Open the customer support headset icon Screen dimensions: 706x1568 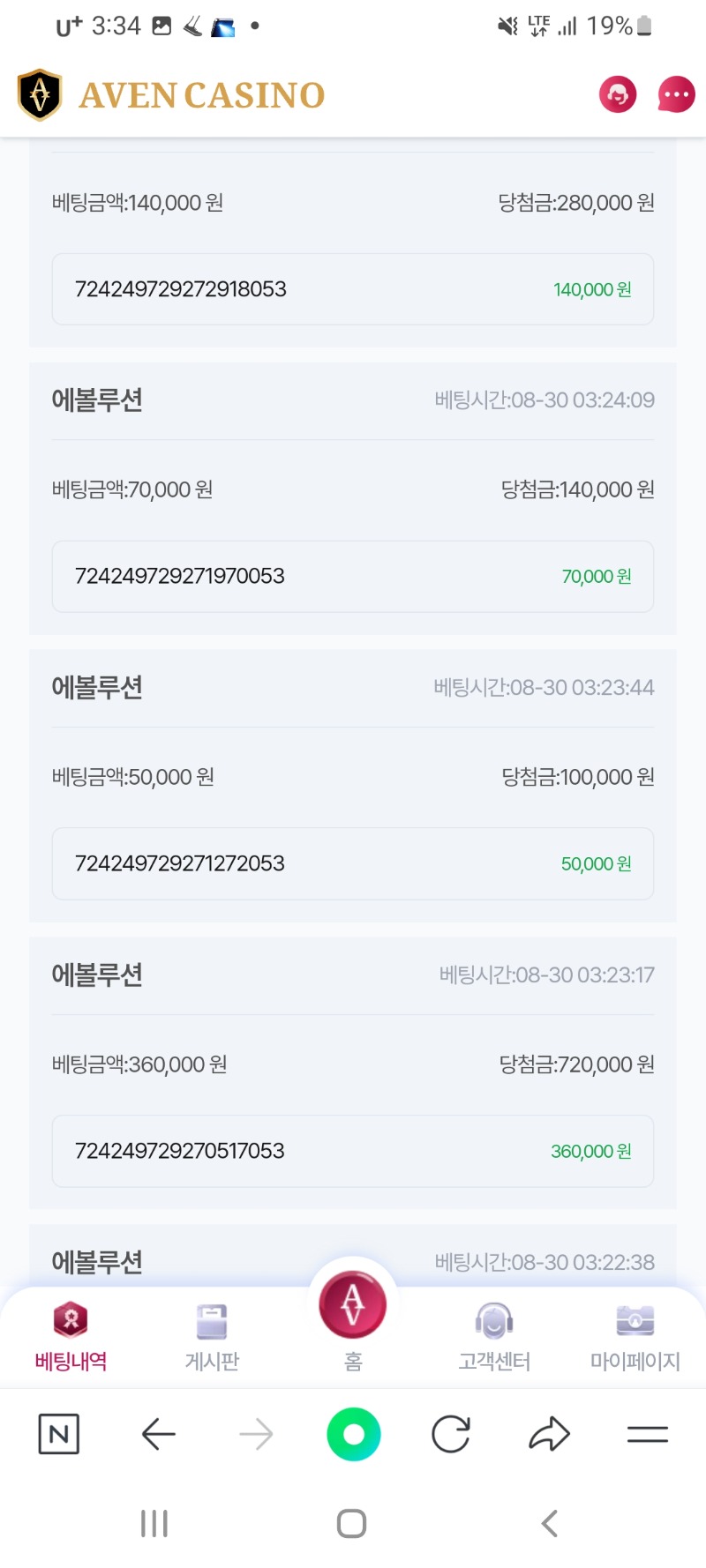[x=618, y=94]
